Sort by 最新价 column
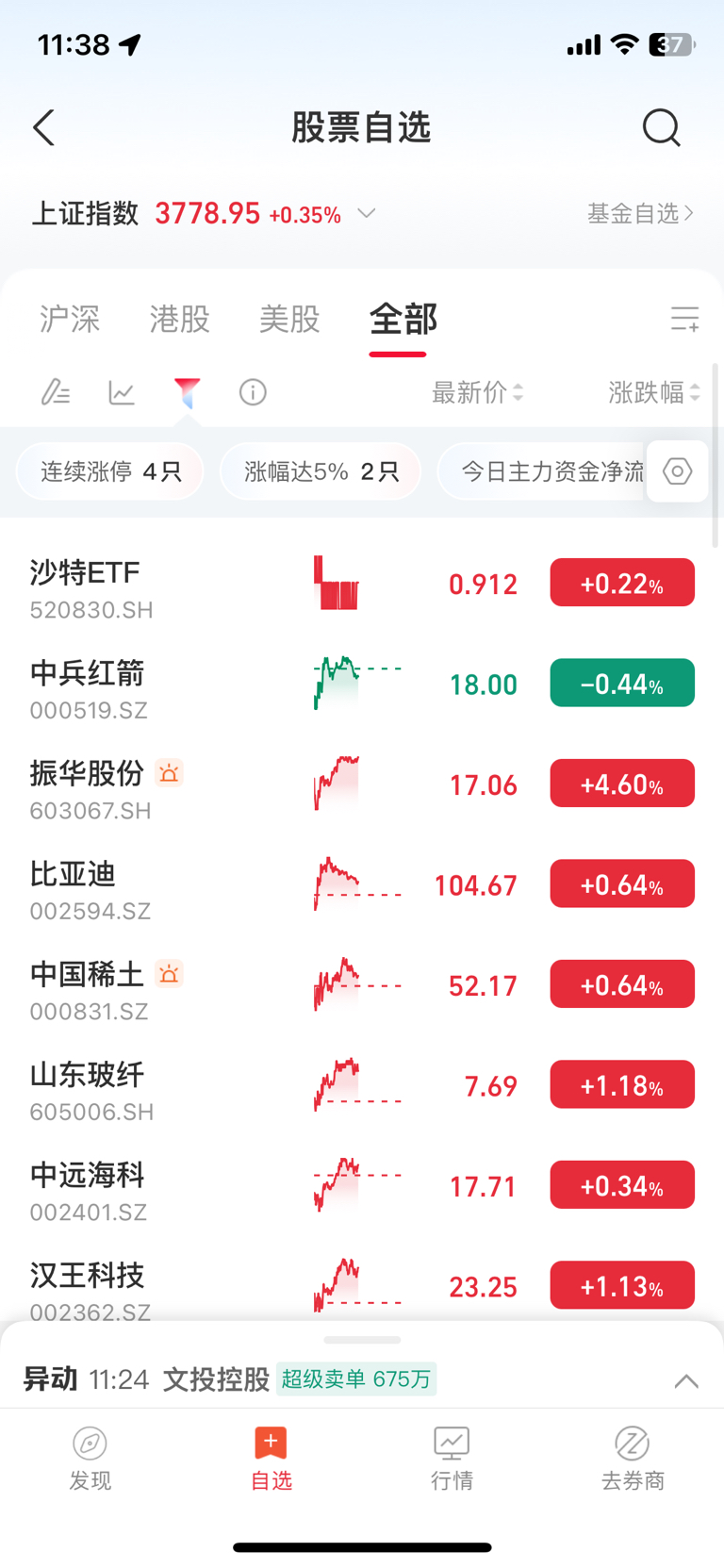Image resolution: width=724 pixels, height=1568 pixels. [477, 392]
